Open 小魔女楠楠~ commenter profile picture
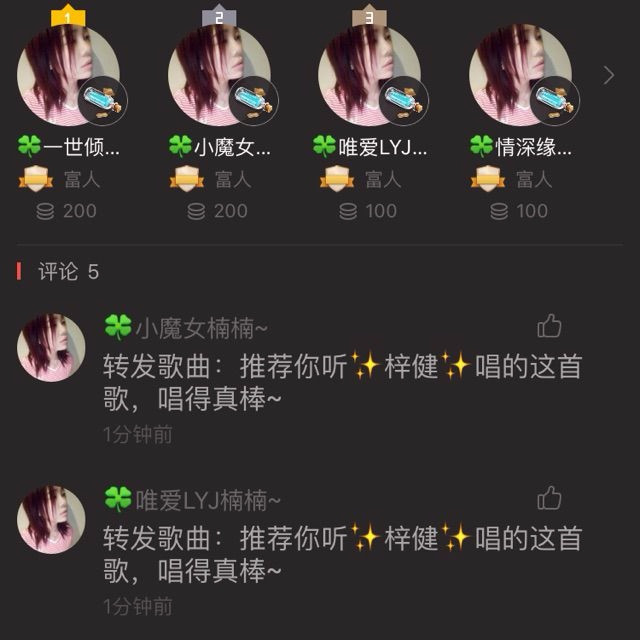This screenshot has width=640, height=640. point(51,347)
